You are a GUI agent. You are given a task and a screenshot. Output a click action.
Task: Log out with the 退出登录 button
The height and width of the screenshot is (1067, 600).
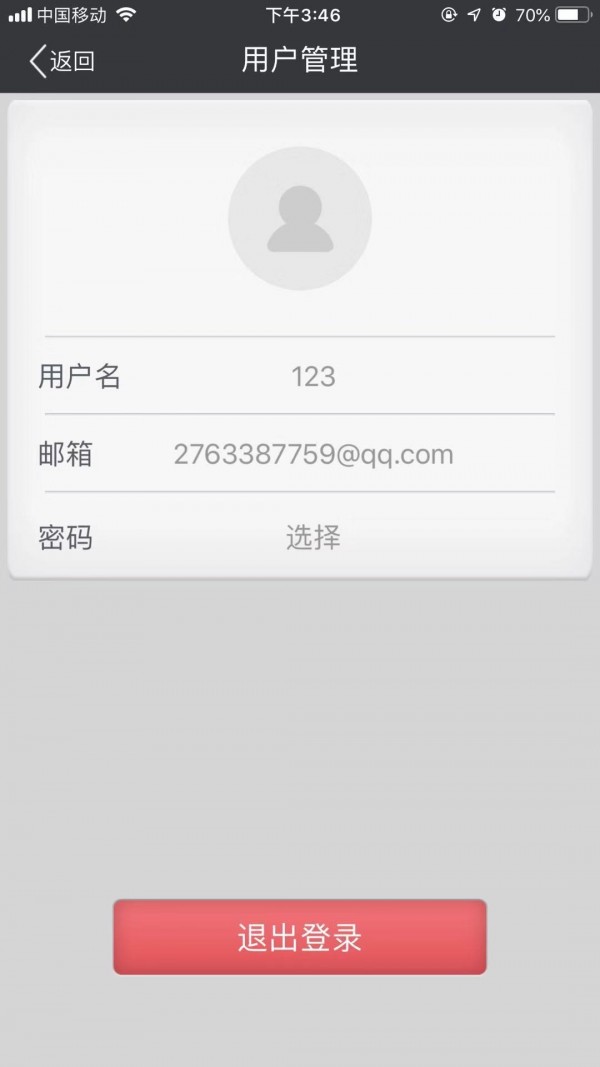(x=300, y=937)
